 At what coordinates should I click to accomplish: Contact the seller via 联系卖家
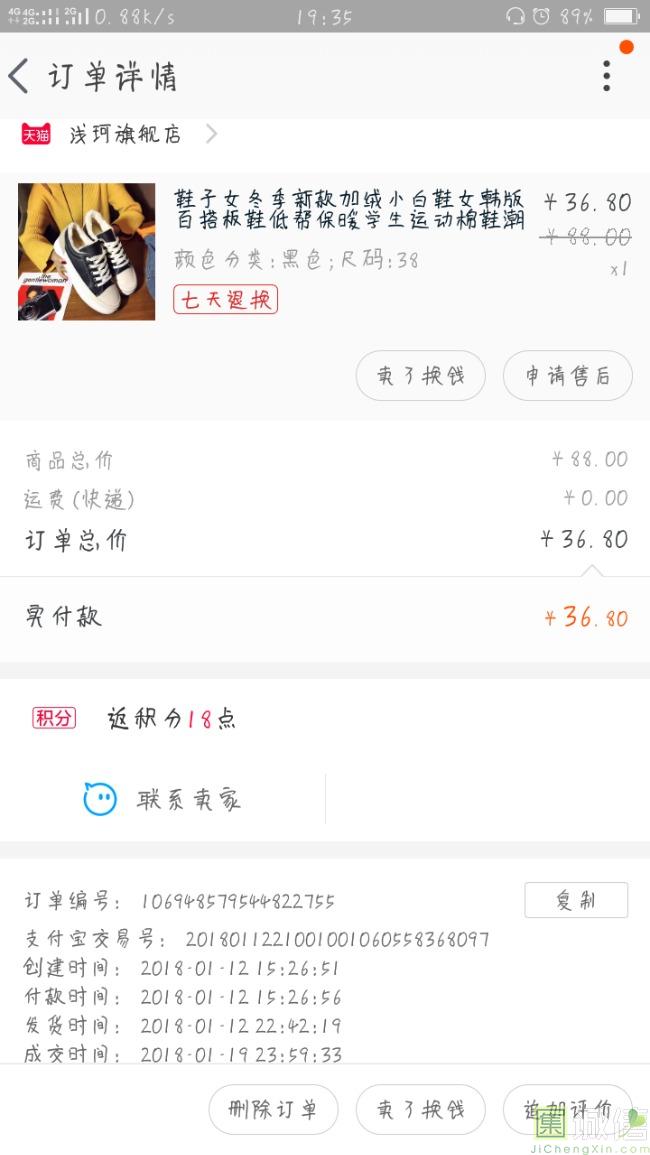[x=163, y=799]
